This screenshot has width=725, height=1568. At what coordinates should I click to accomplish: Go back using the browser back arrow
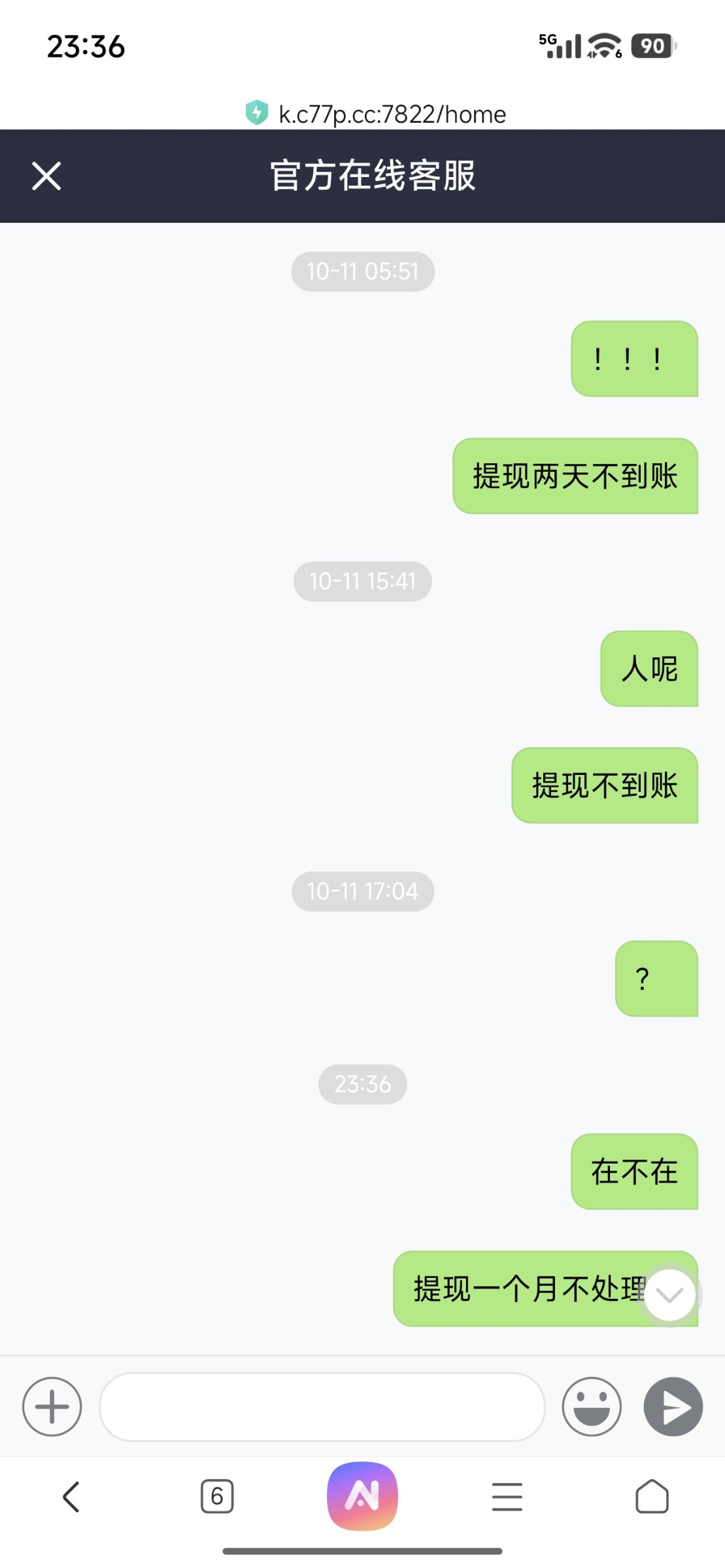point(71,1495)
